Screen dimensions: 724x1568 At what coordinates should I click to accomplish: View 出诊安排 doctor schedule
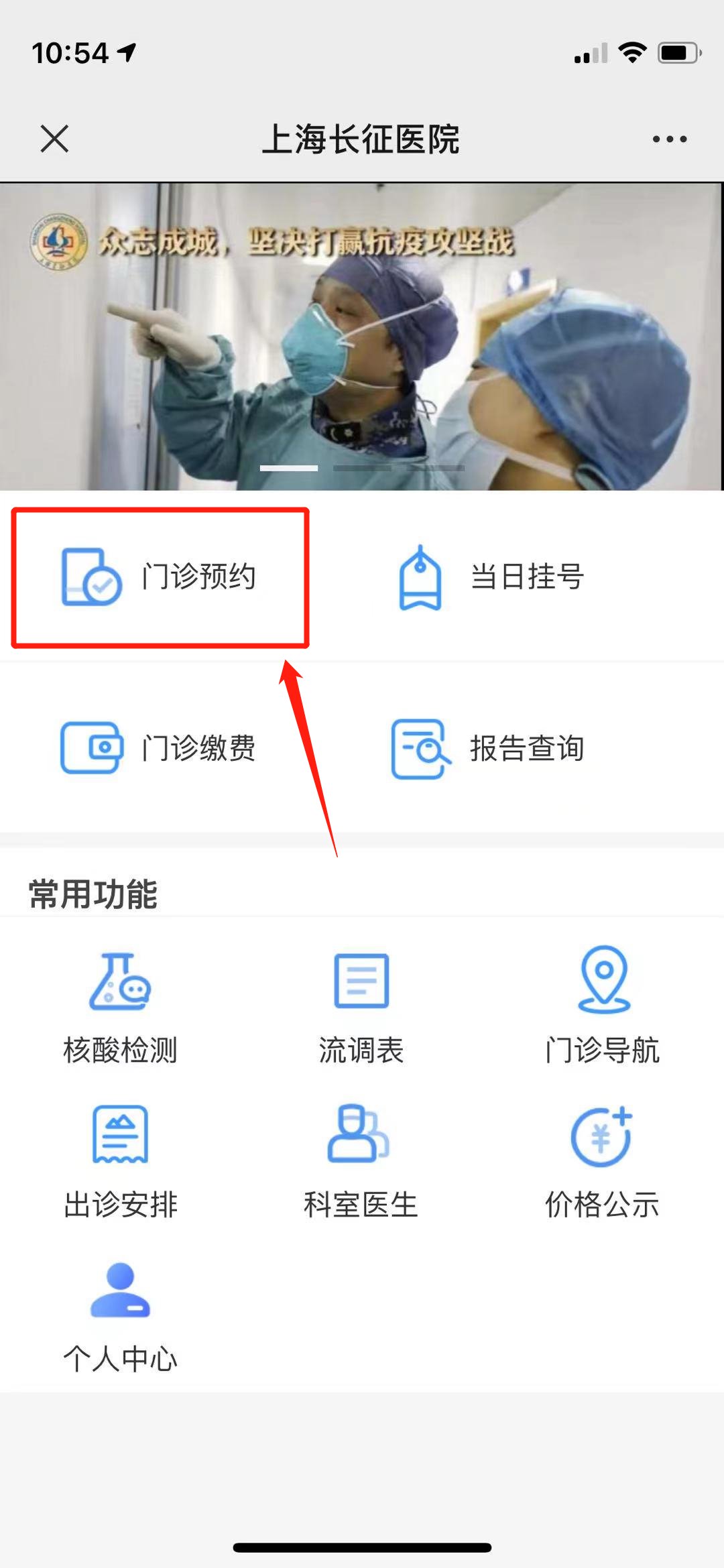(x=122, y=1160)
